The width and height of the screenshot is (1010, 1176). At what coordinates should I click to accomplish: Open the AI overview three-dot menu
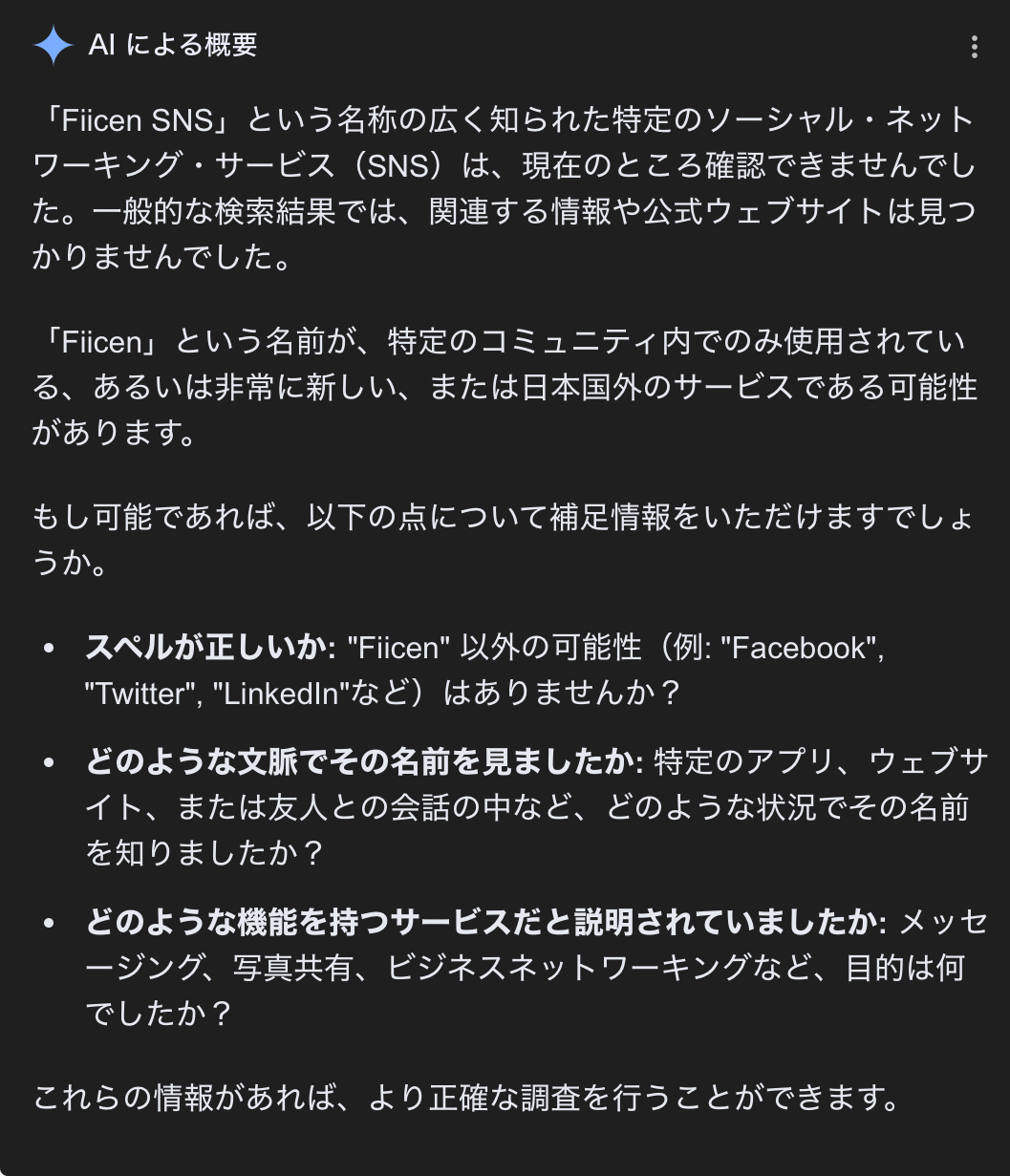point(974,47)
